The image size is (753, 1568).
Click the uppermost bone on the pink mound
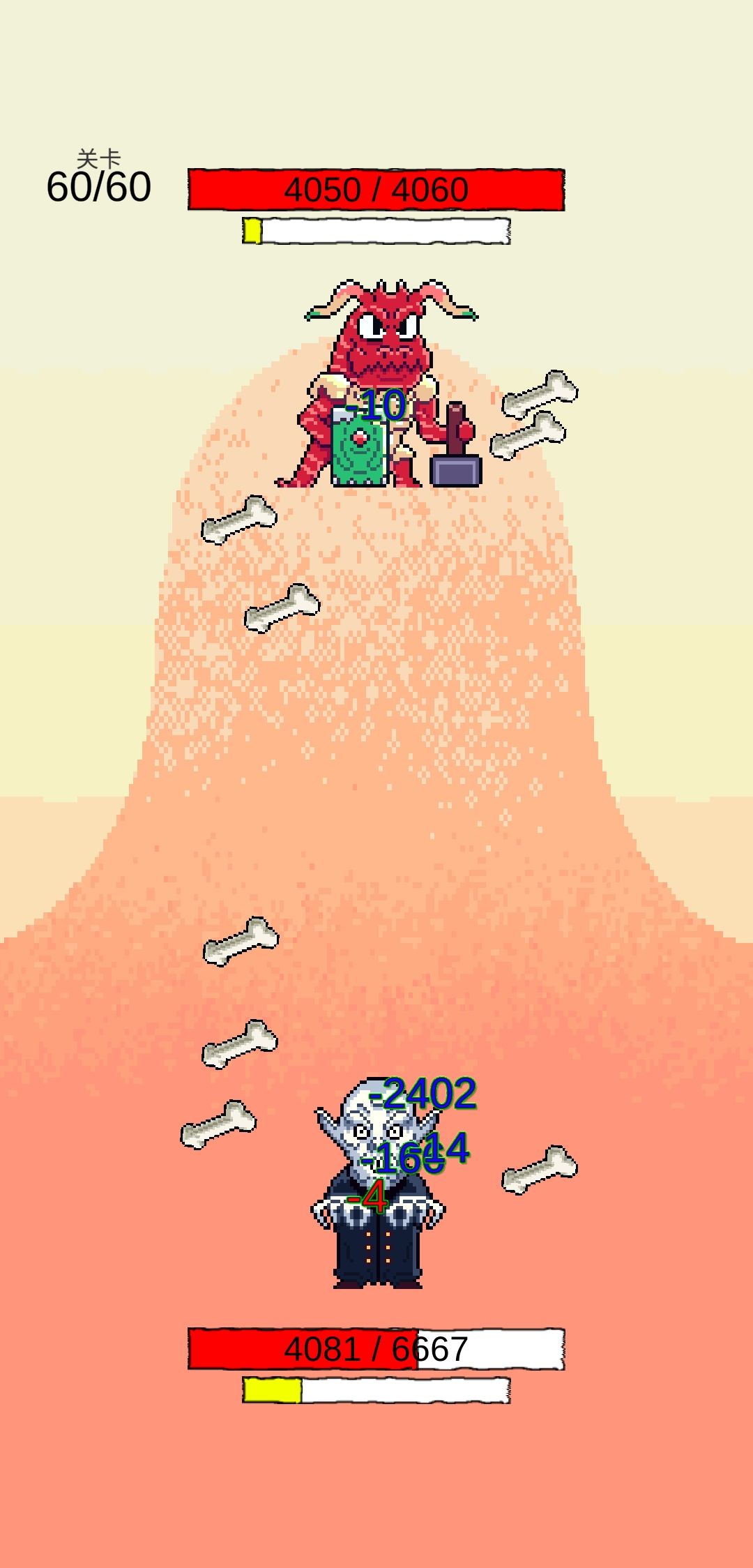(237, 520)
